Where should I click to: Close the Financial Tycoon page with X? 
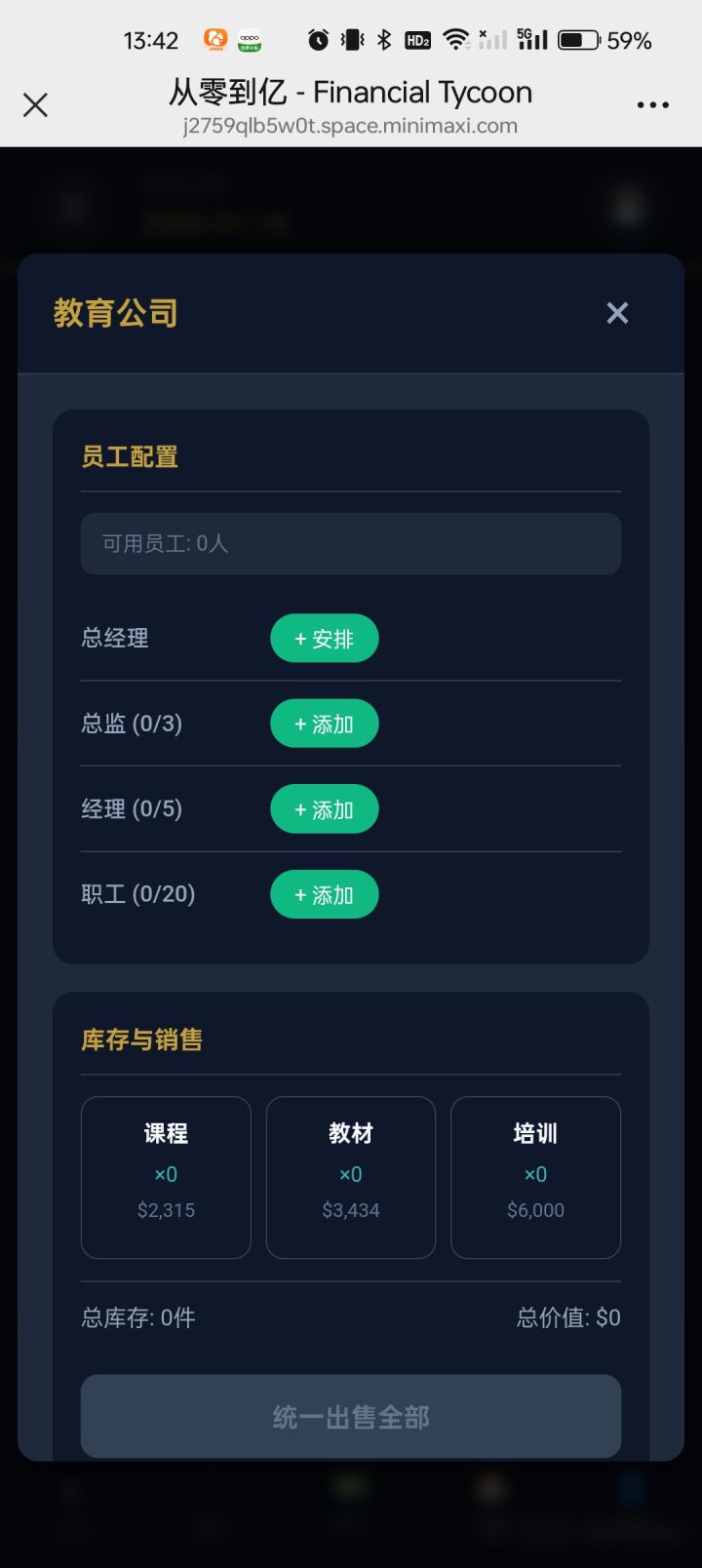pos(35,104)
